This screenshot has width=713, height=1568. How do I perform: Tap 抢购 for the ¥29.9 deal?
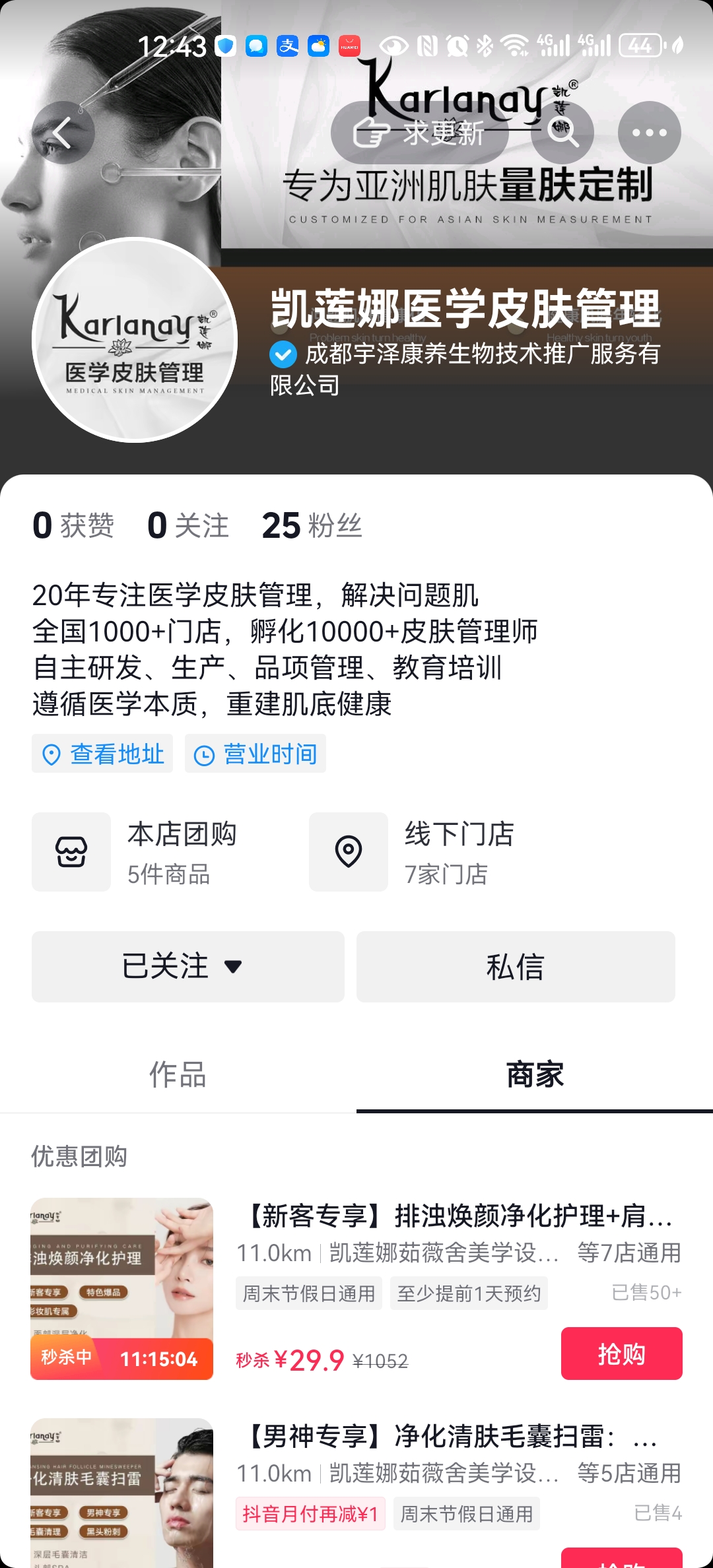pos(621,1354)
